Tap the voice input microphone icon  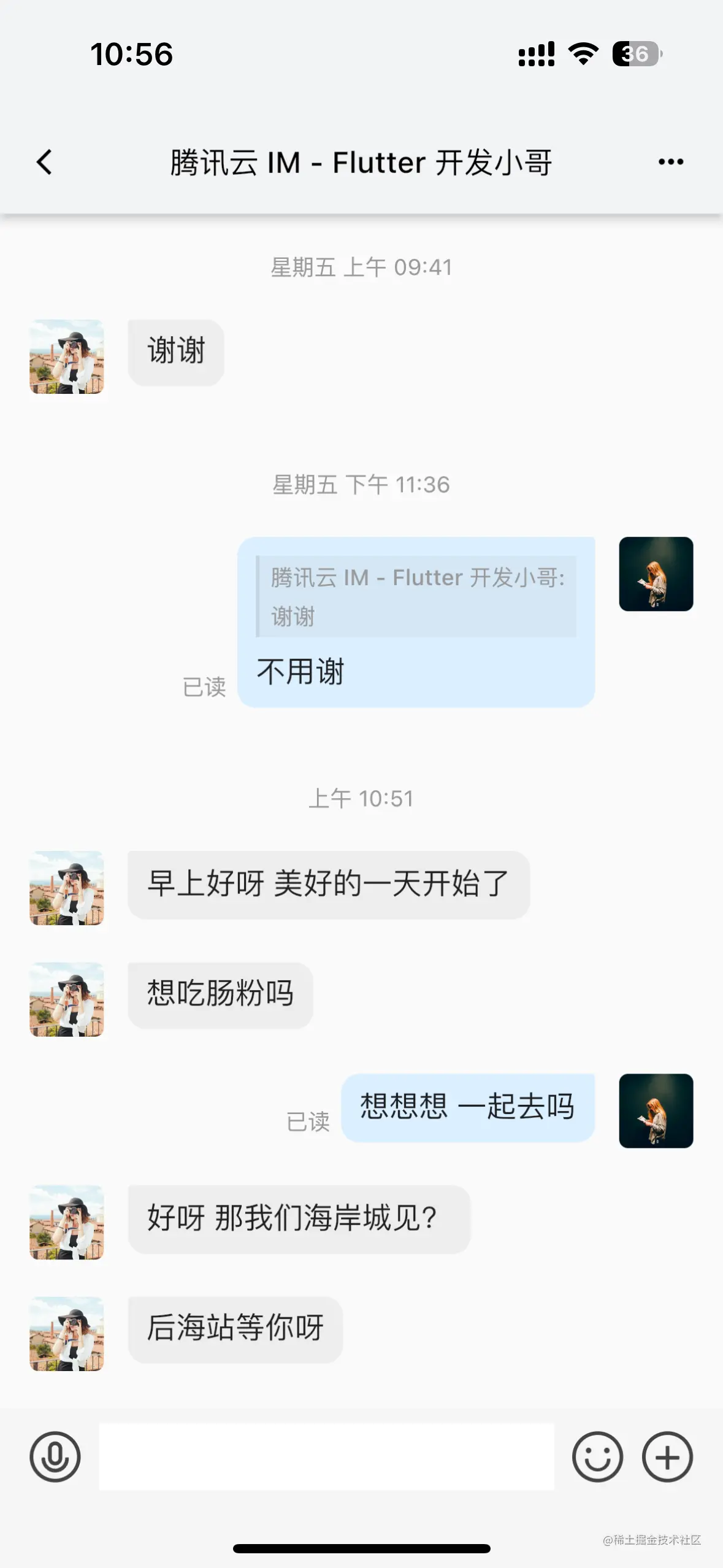point(55,1457)
